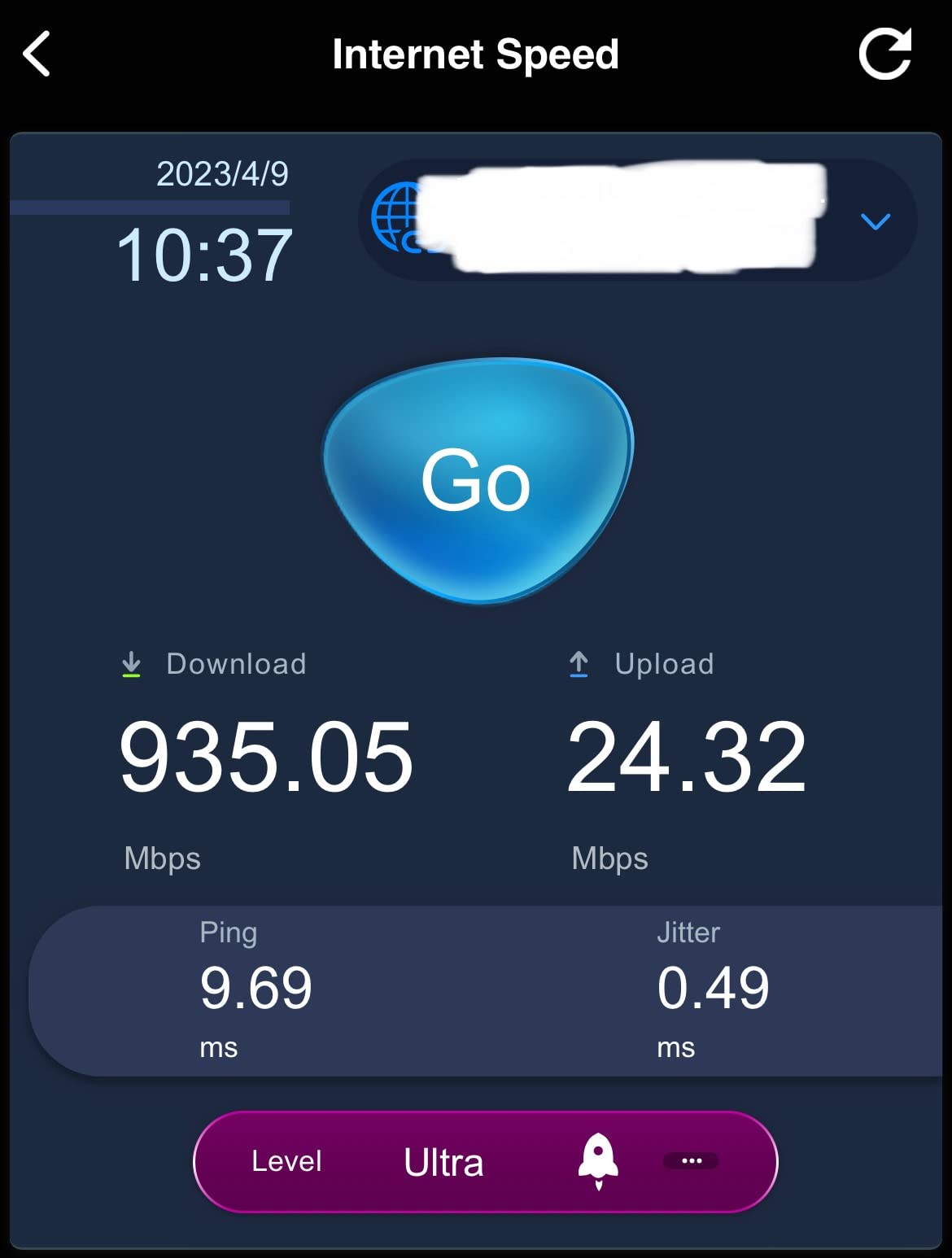Tap the back arrow to exit Internet Speed
The height and width of the screenshot is (1258, 952).
tap(37, 54)
